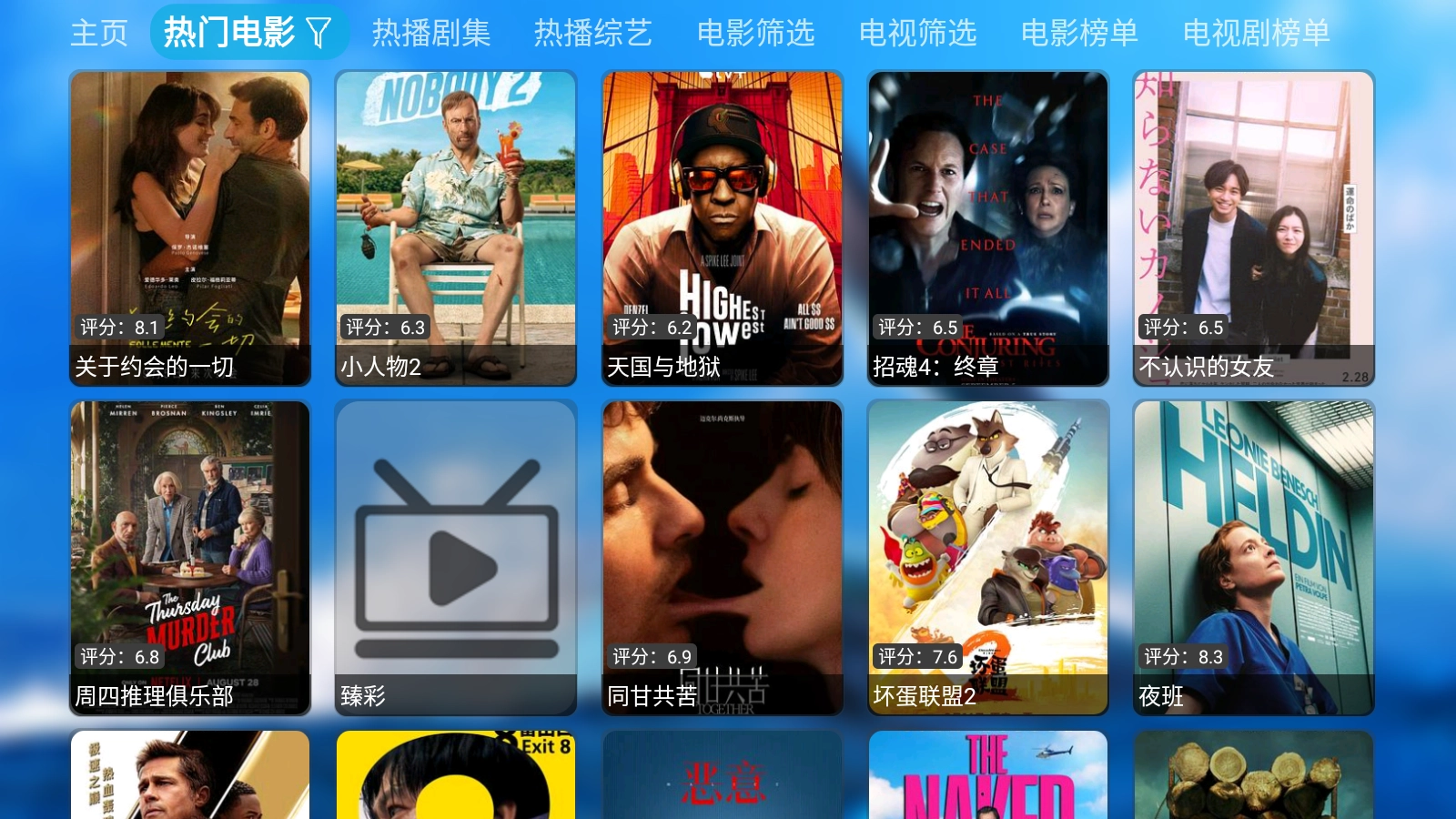The width and height of the screenshot is (1456, 819).
Task: Open the filter on 热门电影 tab
Action: (x=319, y=34)
